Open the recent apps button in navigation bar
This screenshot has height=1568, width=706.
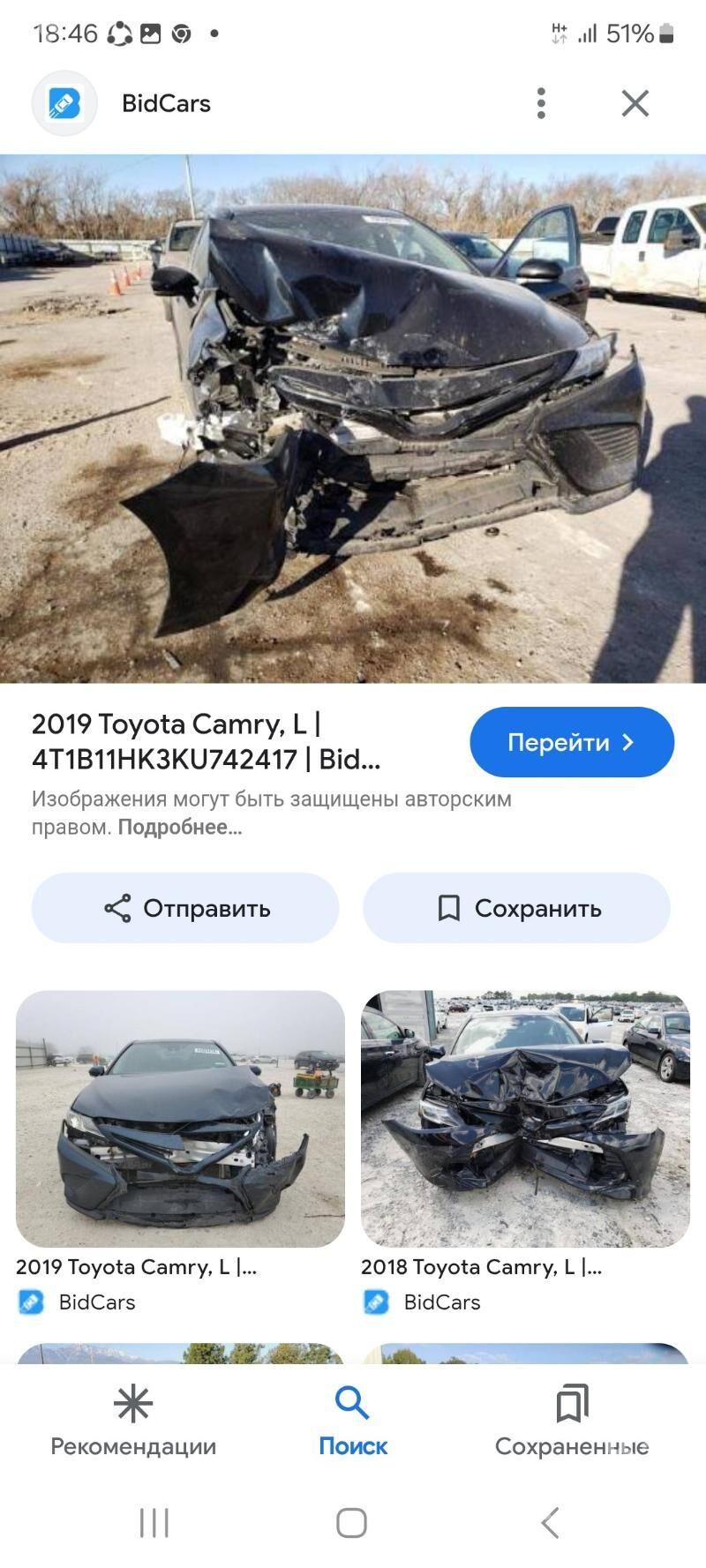point(155,1522)
